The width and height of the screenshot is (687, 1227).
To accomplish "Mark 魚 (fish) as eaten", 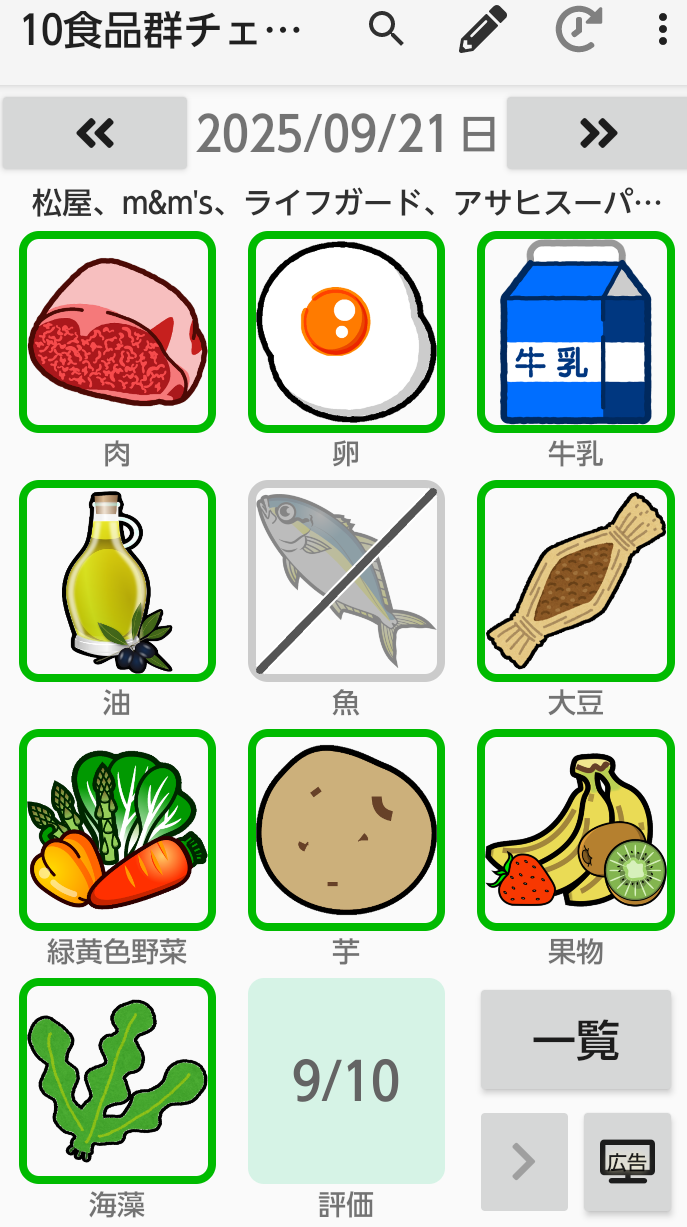I will (346, 580).
